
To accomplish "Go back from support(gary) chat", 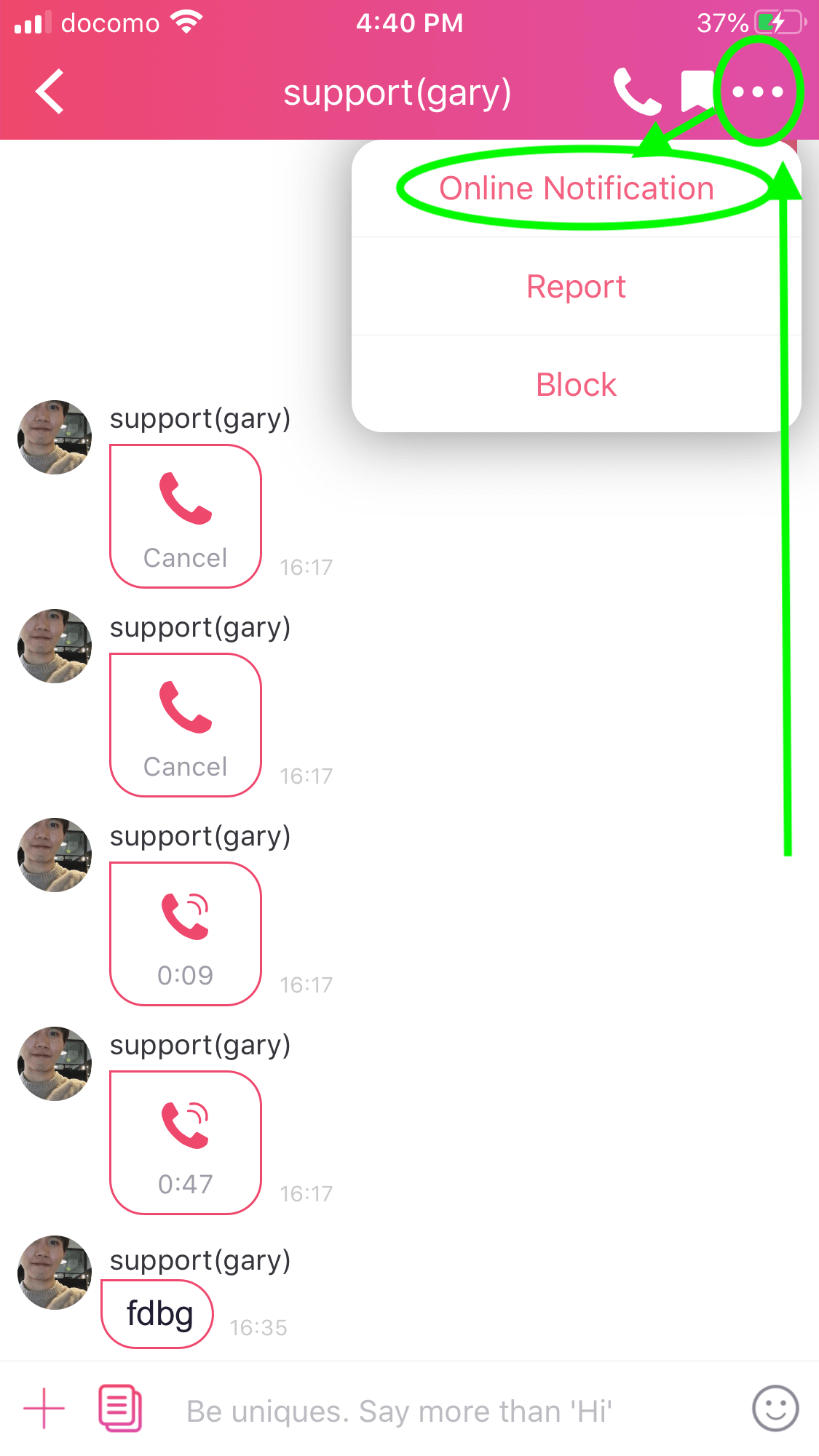I will [50, 92].
